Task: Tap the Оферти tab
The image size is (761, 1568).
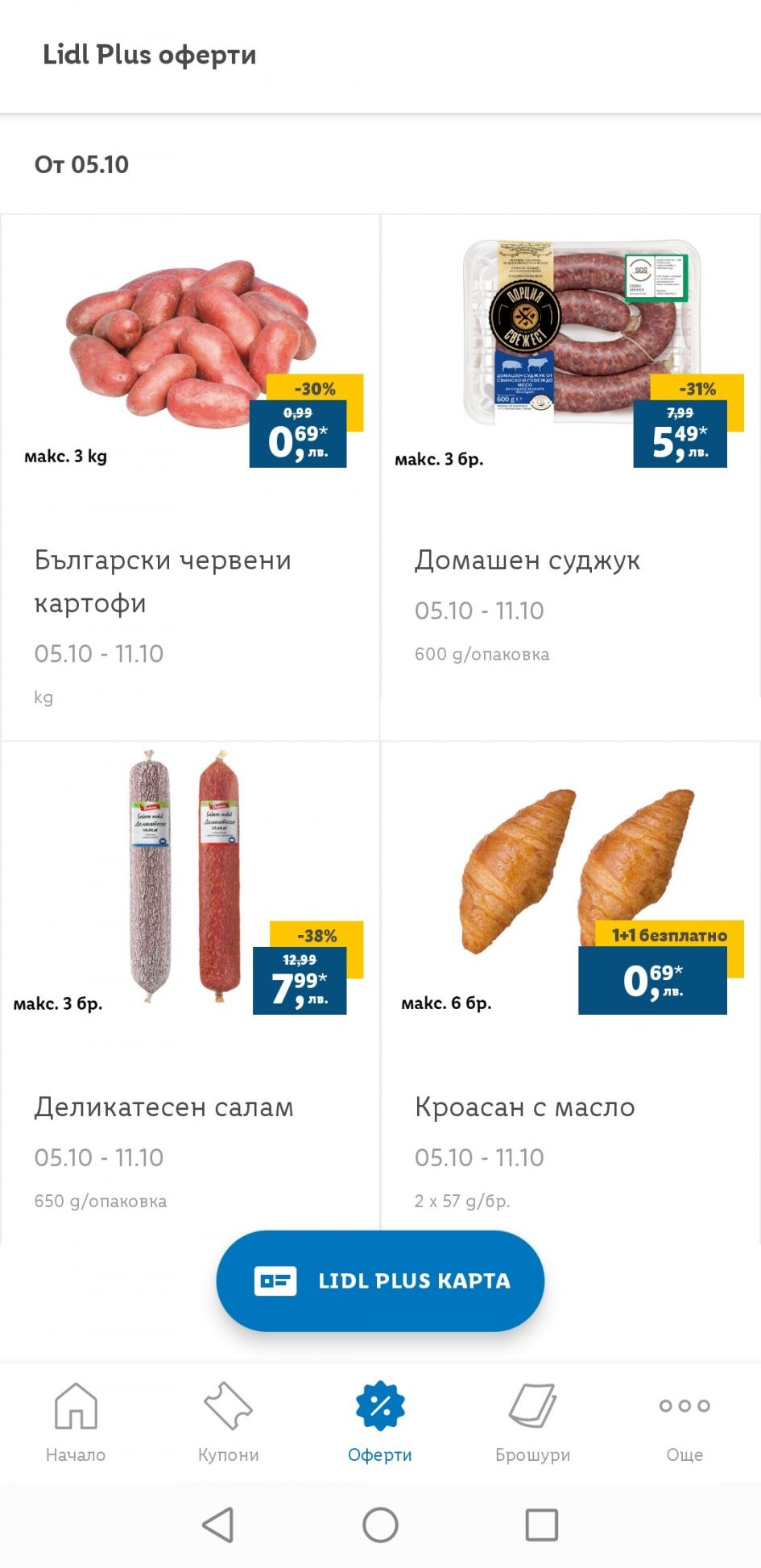Action: tap(380, 1421)
